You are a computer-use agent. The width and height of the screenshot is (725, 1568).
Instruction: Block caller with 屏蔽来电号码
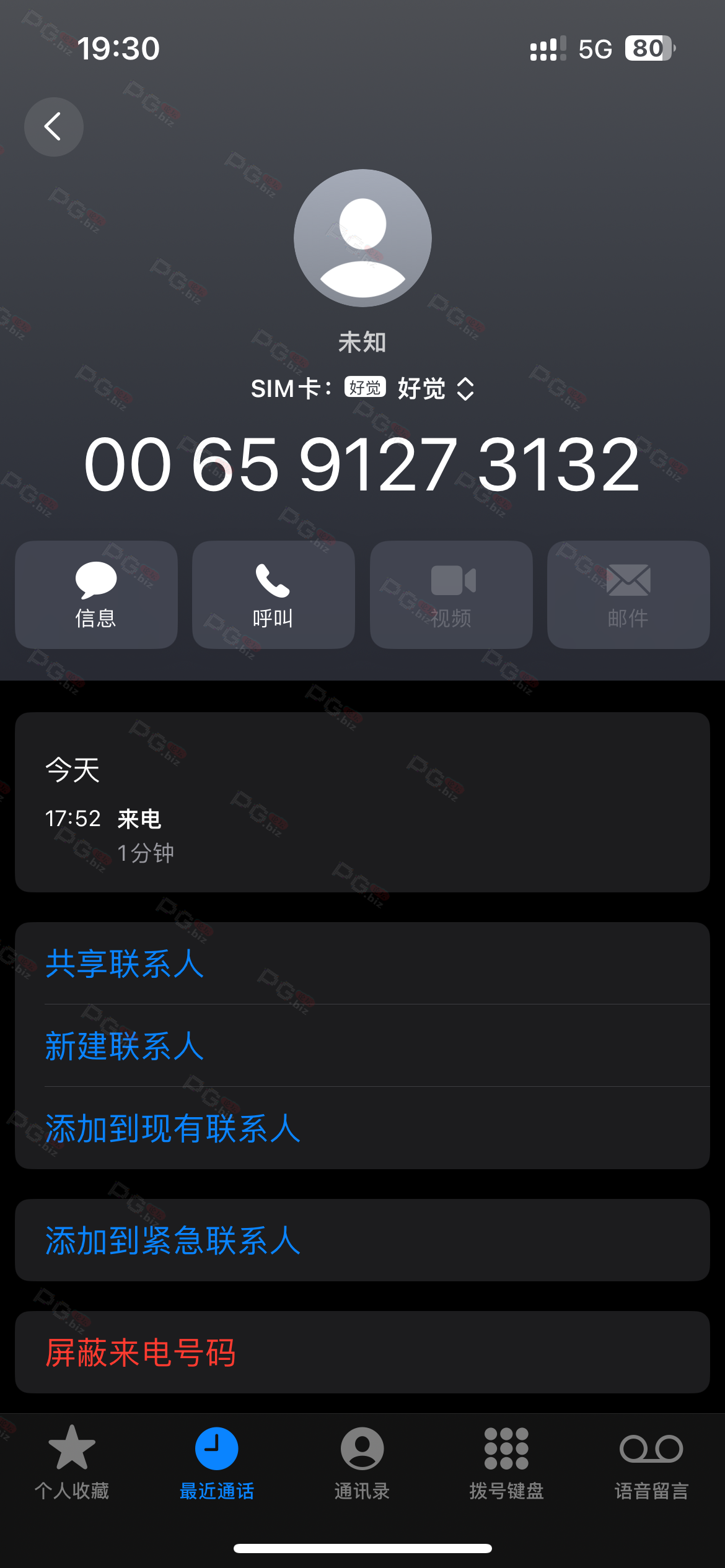coord(141,1352)
